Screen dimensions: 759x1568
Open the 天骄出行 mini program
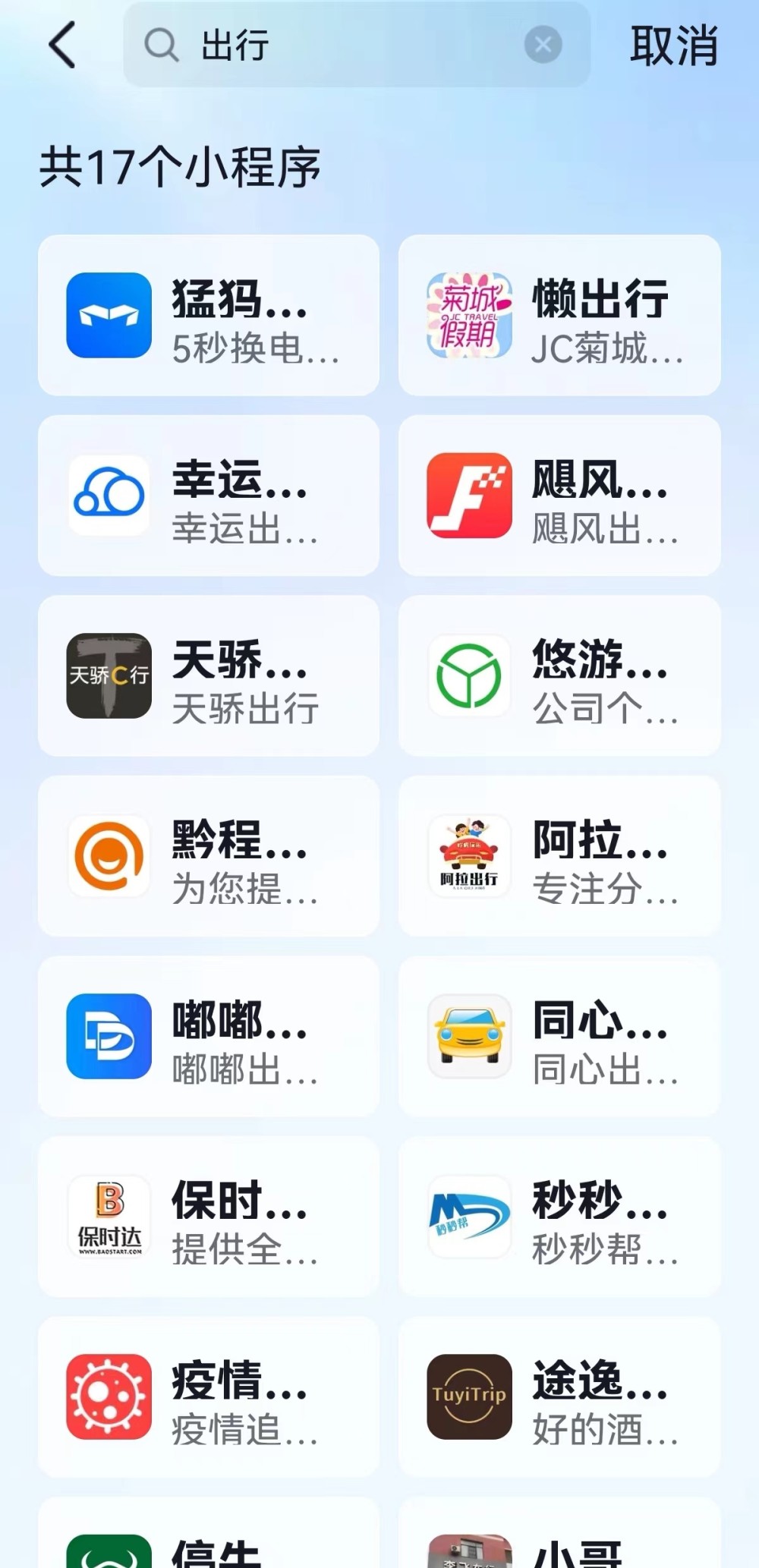click(208, 675)
